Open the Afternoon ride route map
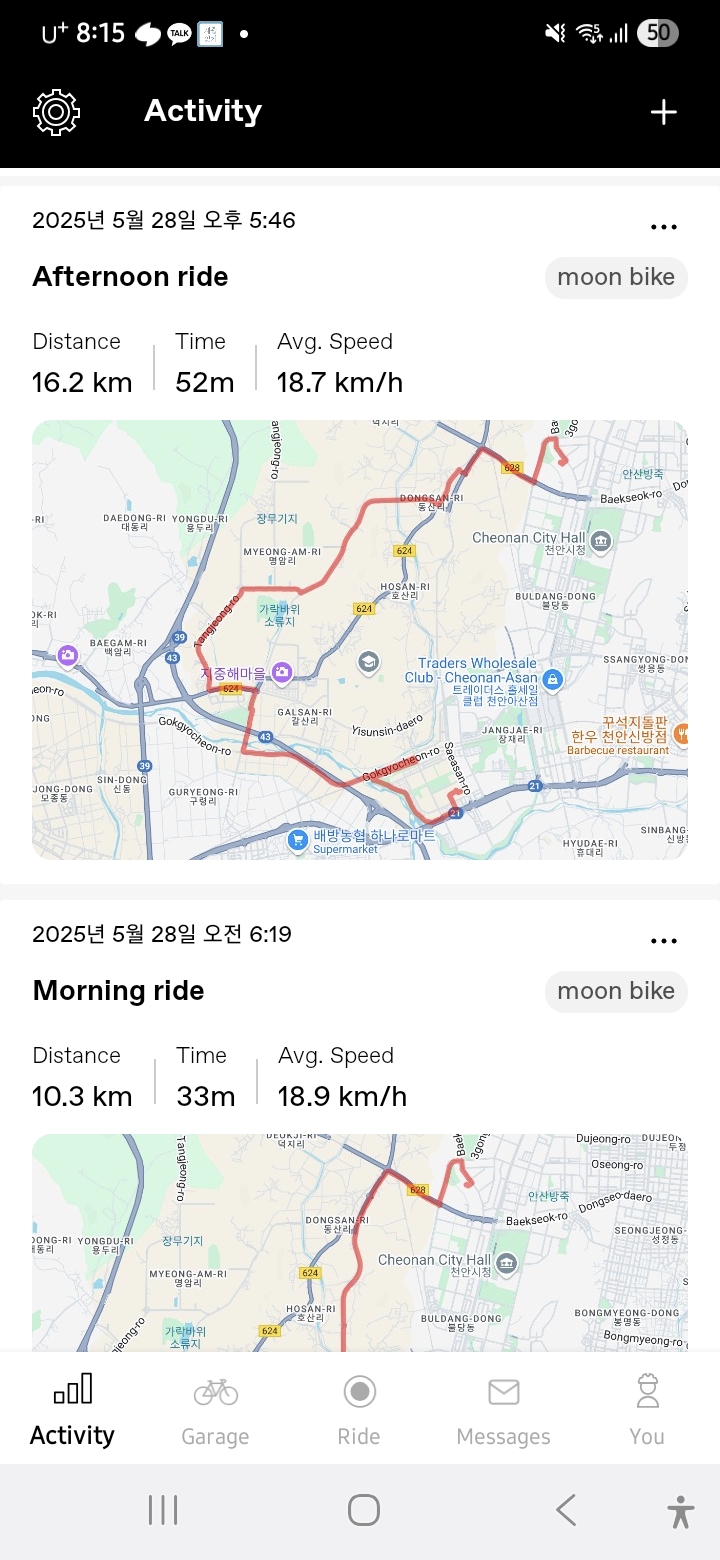 pos(360,639)
